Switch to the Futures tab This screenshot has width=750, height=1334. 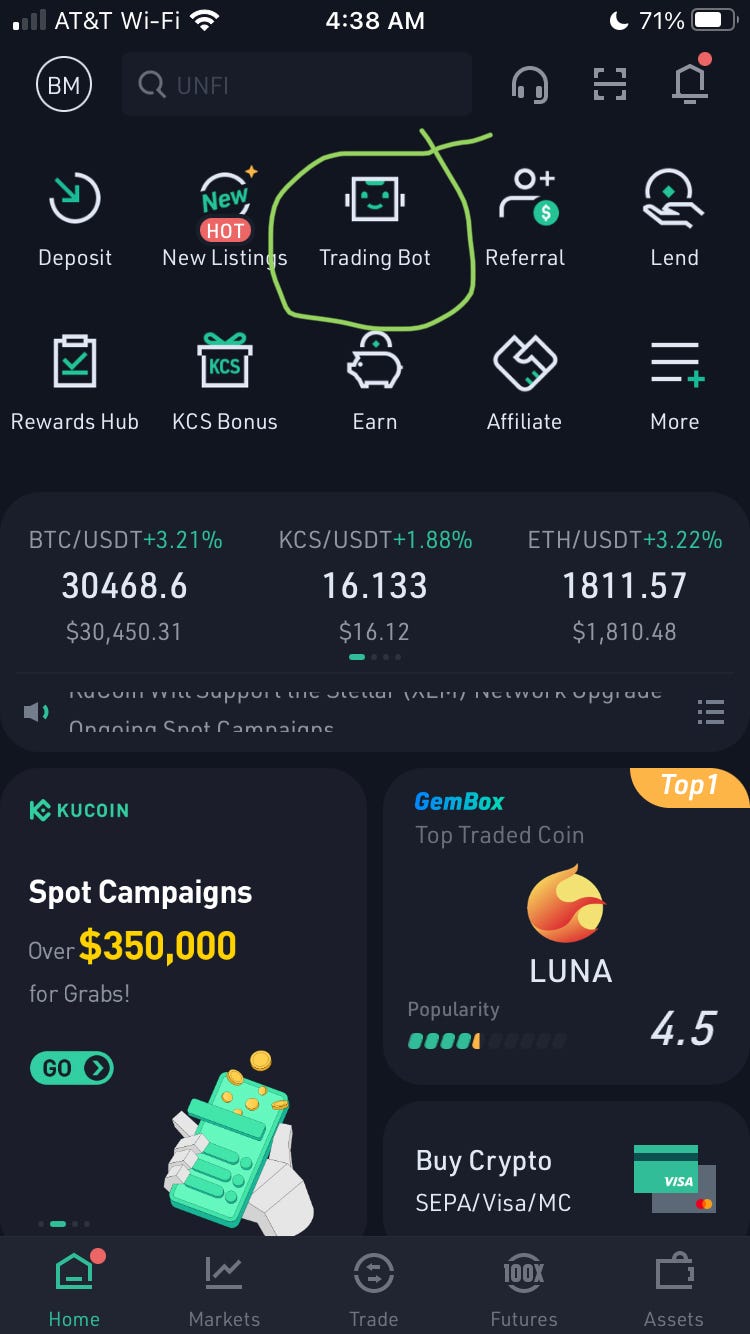tap(524, 1285)
